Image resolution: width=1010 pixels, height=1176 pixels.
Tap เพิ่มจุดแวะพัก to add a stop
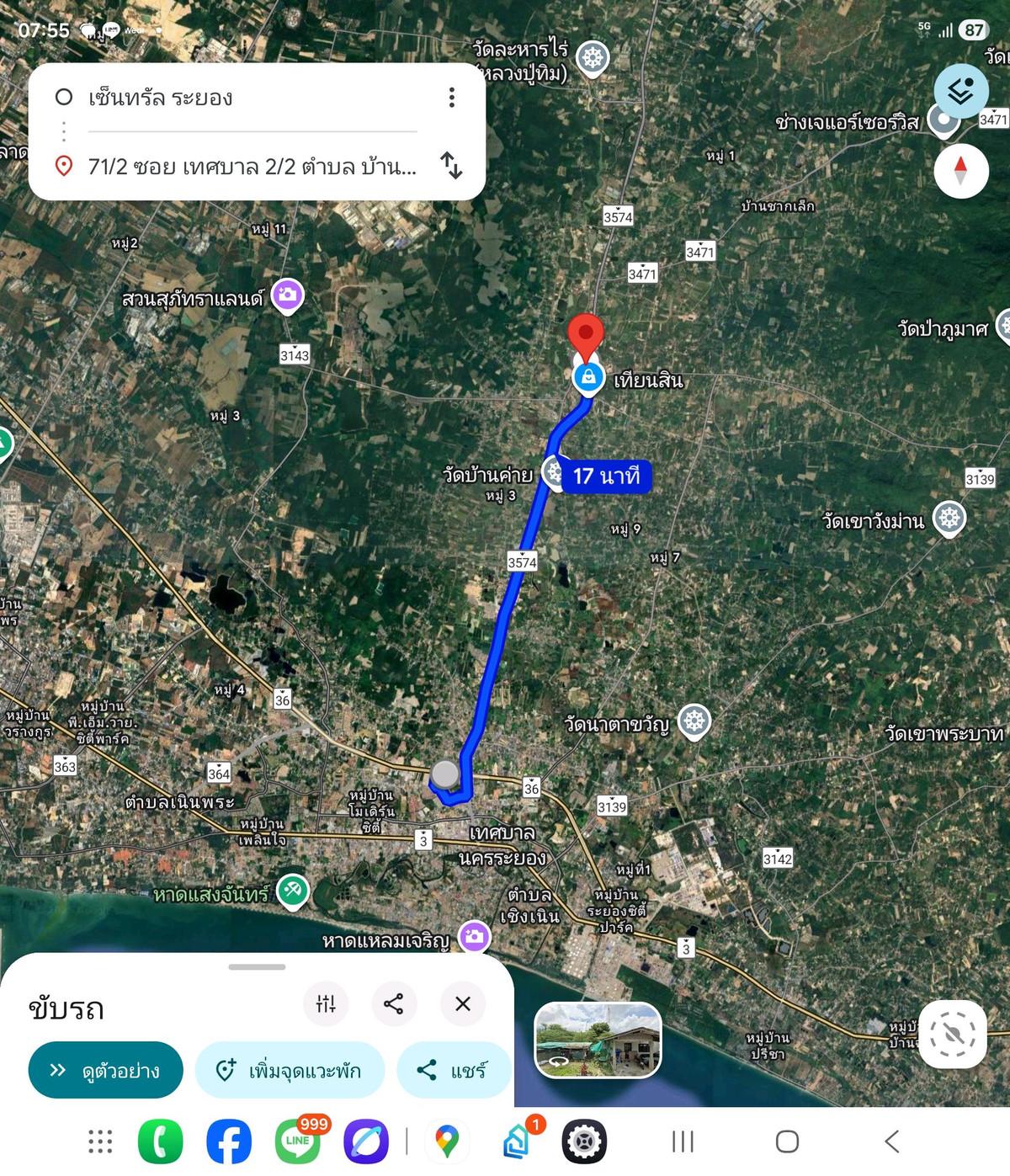[290, 1070]
